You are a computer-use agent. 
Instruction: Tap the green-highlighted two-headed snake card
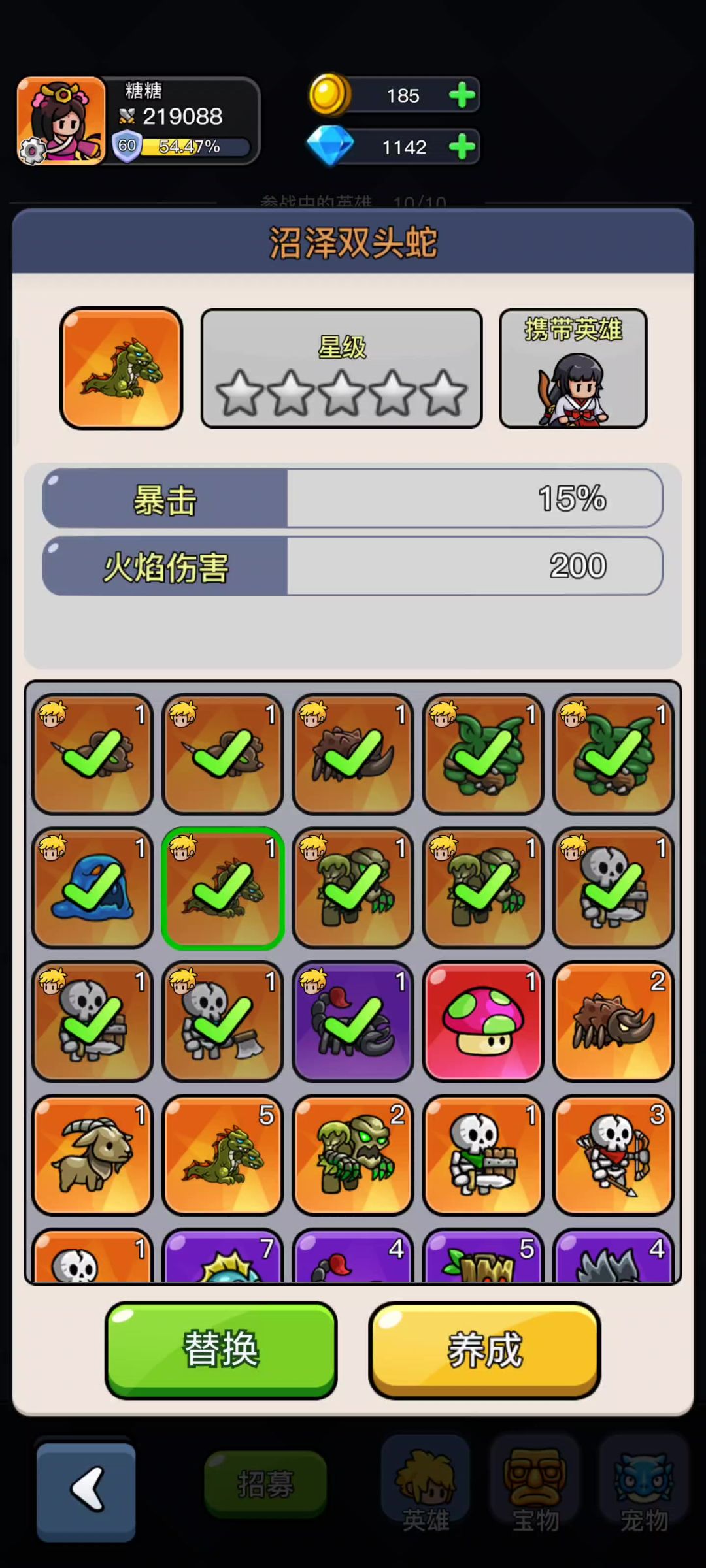[x=222, y=888]
